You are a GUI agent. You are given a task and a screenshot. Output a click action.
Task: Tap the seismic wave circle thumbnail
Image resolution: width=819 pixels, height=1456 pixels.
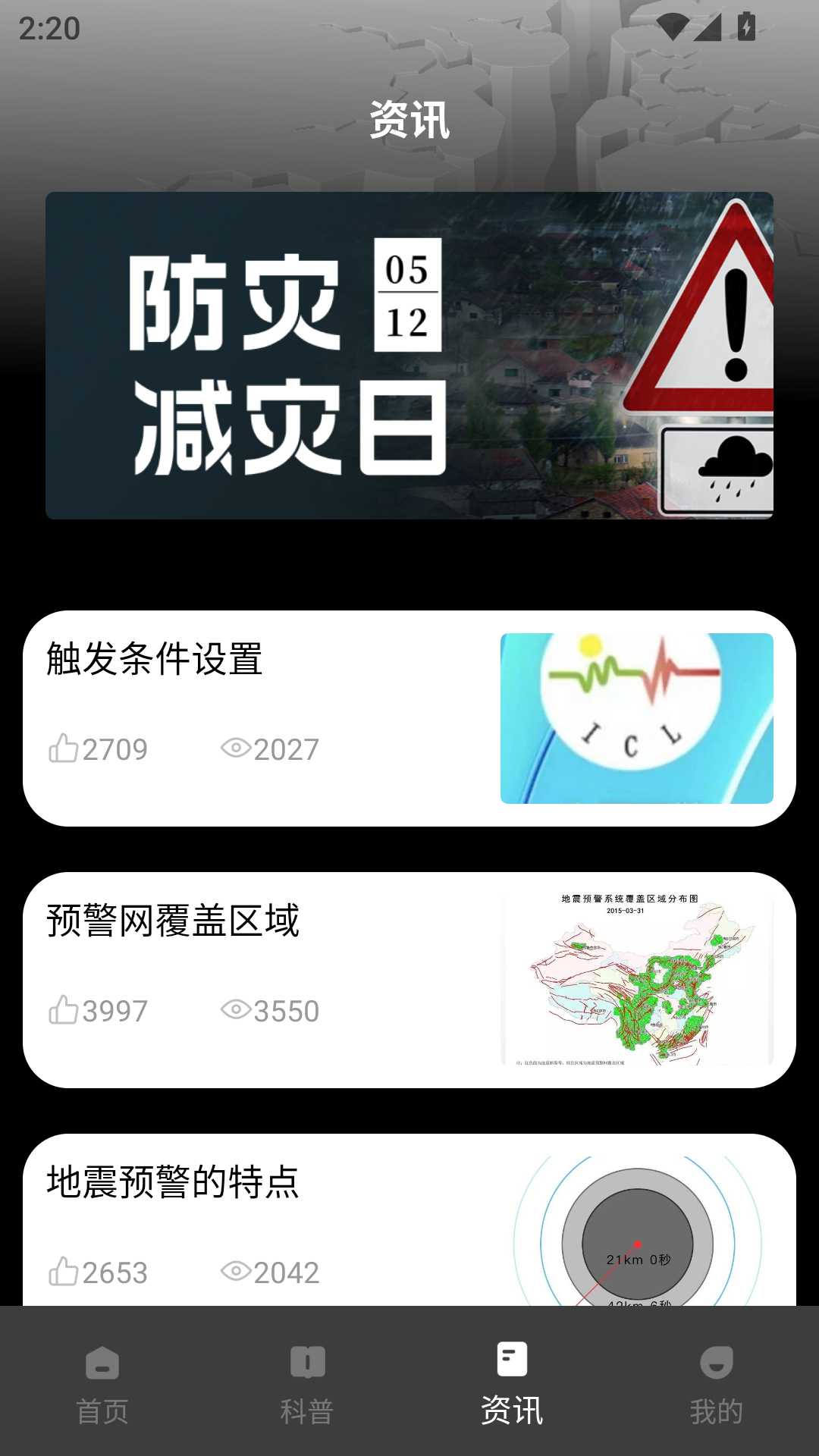(x=639, y=1228)
